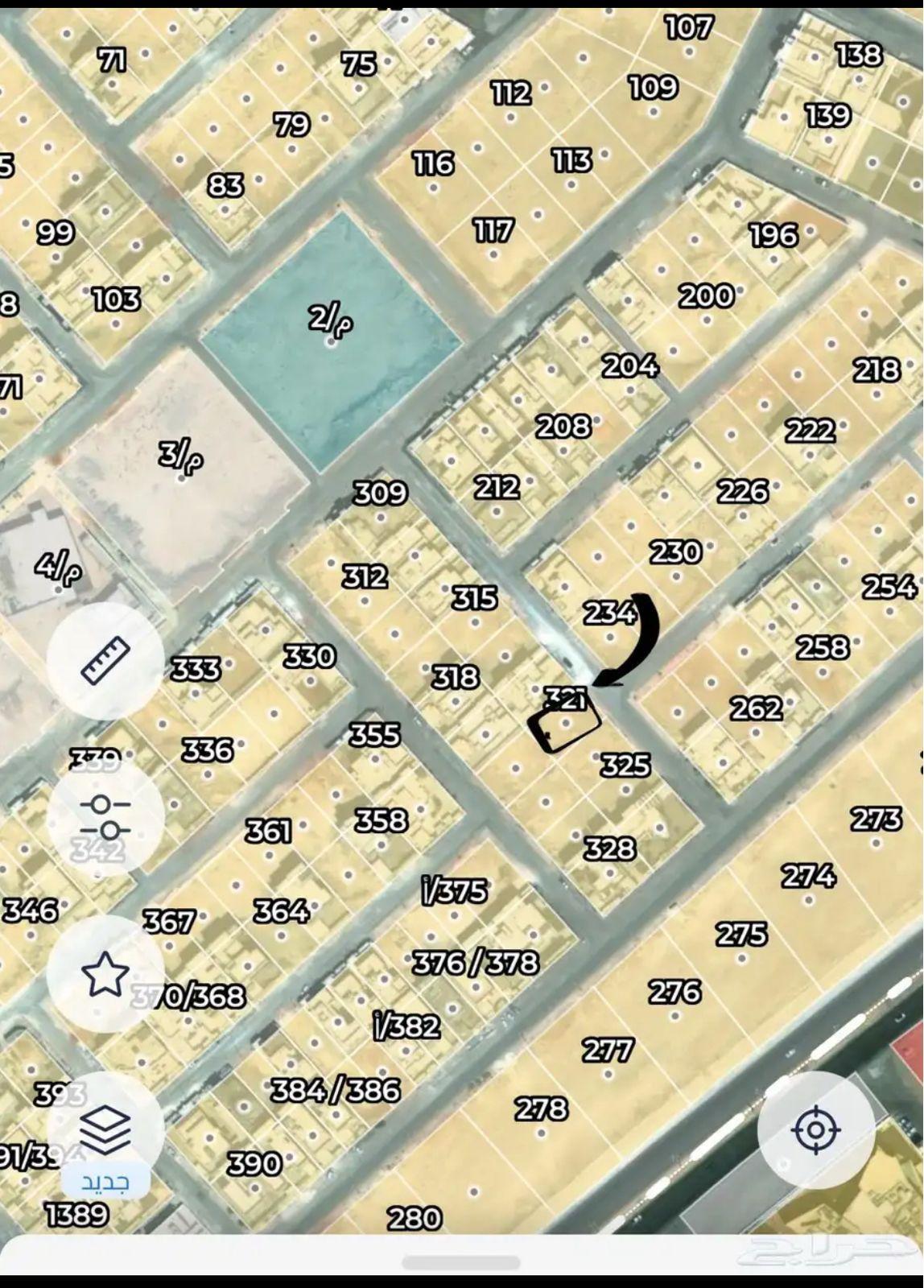Open the ruler measuring tool

(105, 661)
